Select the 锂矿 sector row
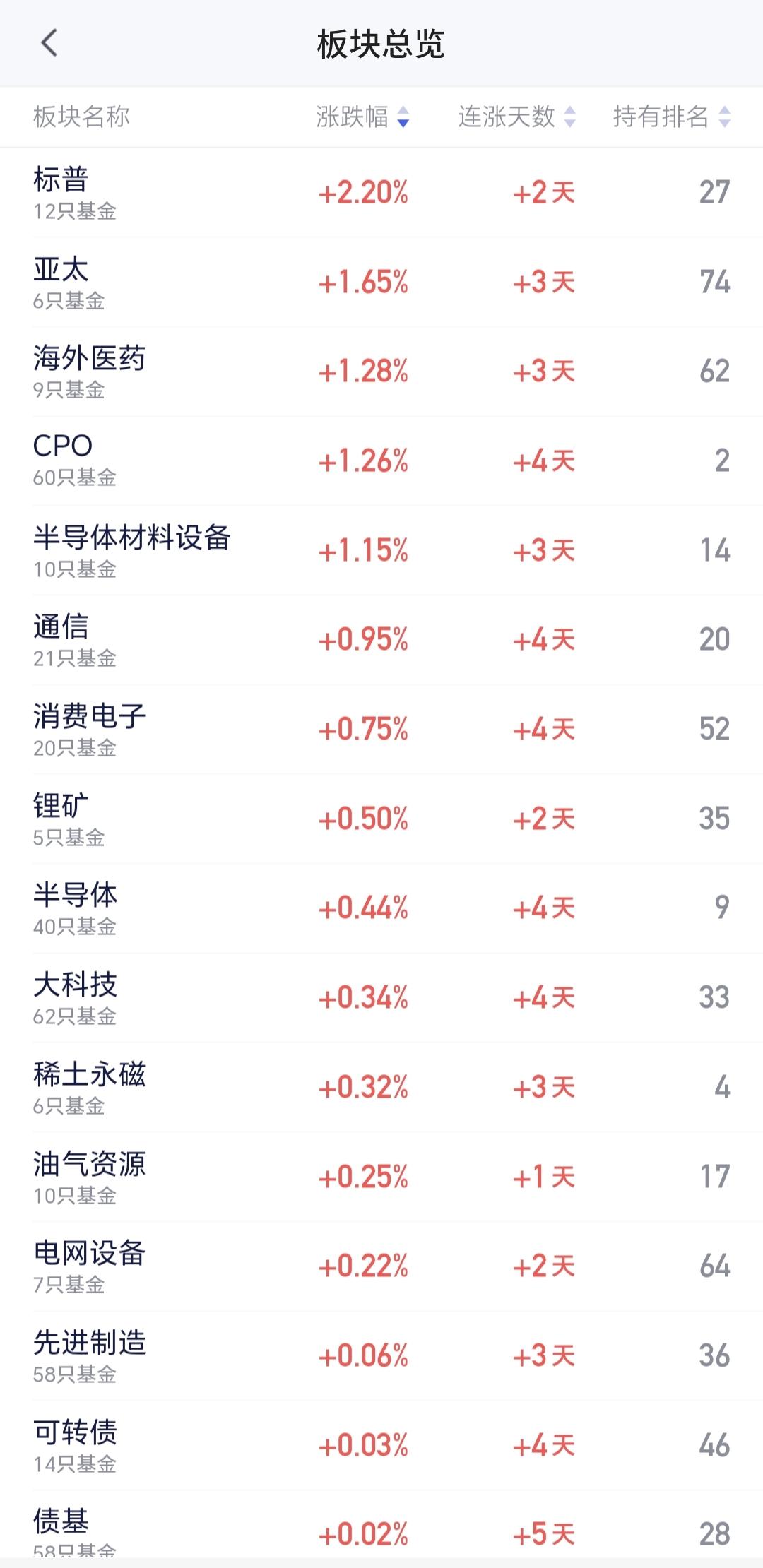The height and width of the screenshot is (1568, 763). (x=381, y=819)
